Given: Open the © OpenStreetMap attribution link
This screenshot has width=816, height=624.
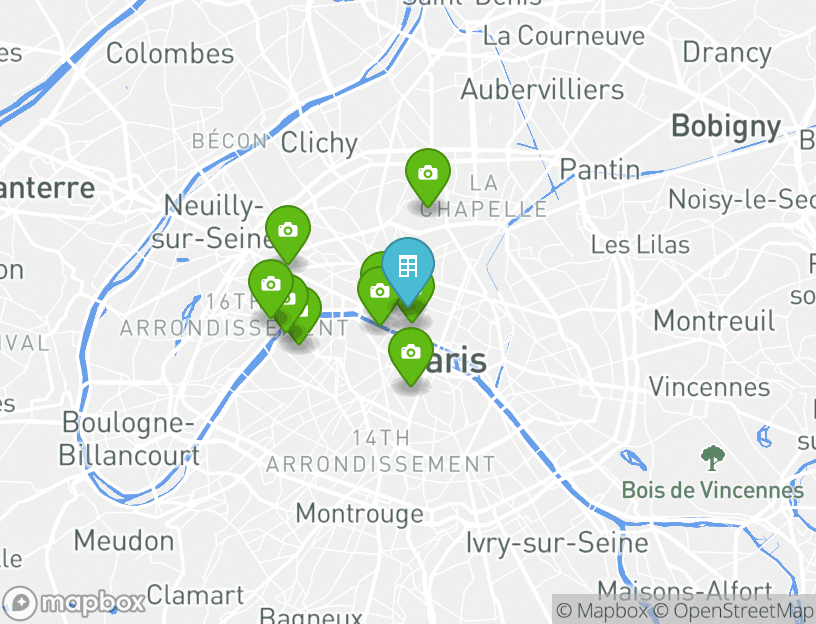Looking at the screenshot, I should [x=734, y=610].
